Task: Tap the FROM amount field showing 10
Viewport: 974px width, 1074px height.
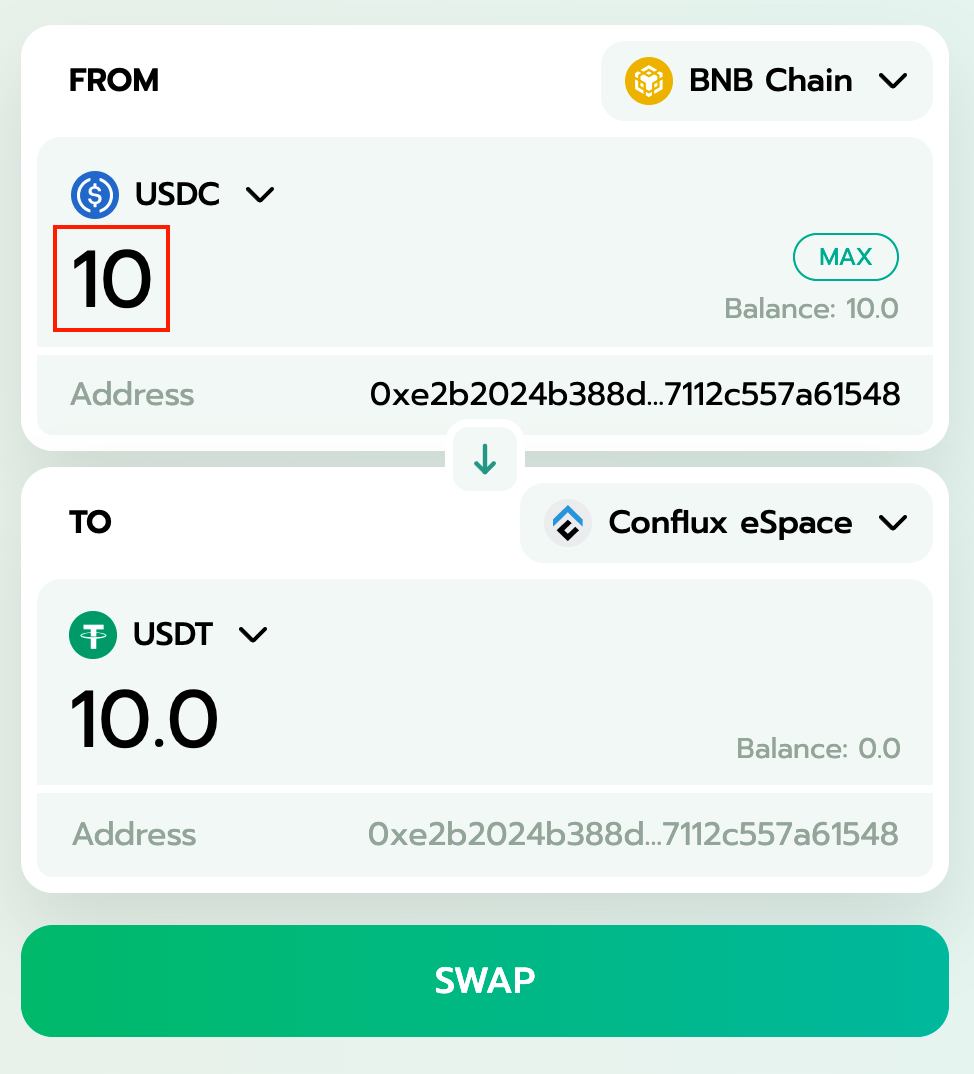Action: 112,279
